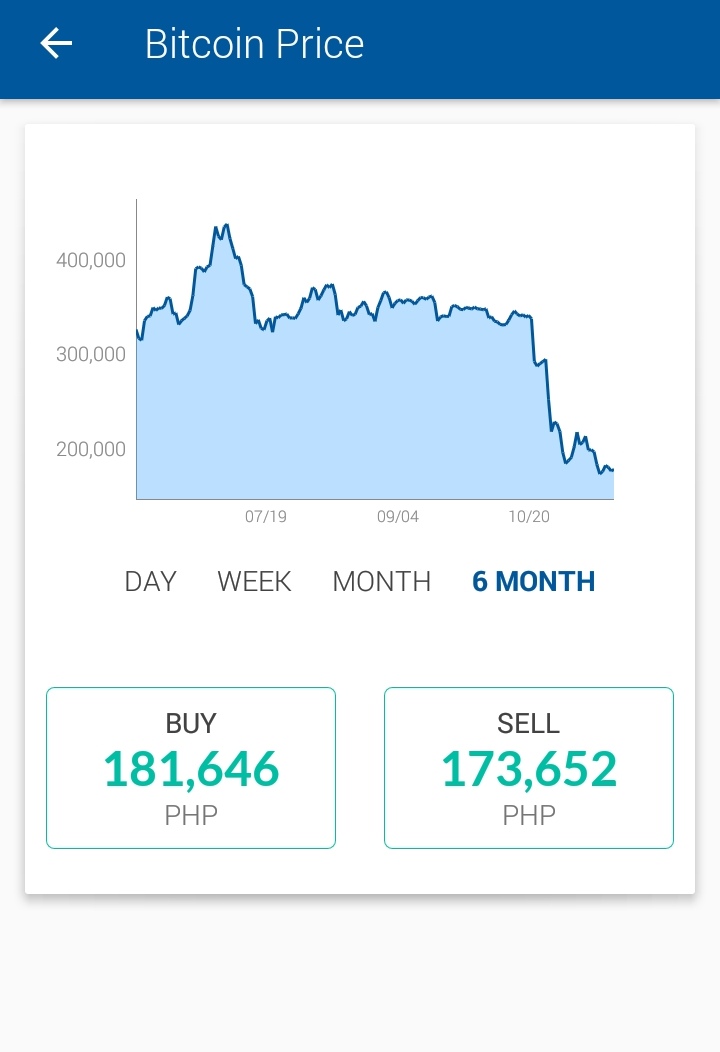The height and width of the screenshot is (1052, 720).
Task: Click the Bitcoin Price title text
Action: coord(254,43)
